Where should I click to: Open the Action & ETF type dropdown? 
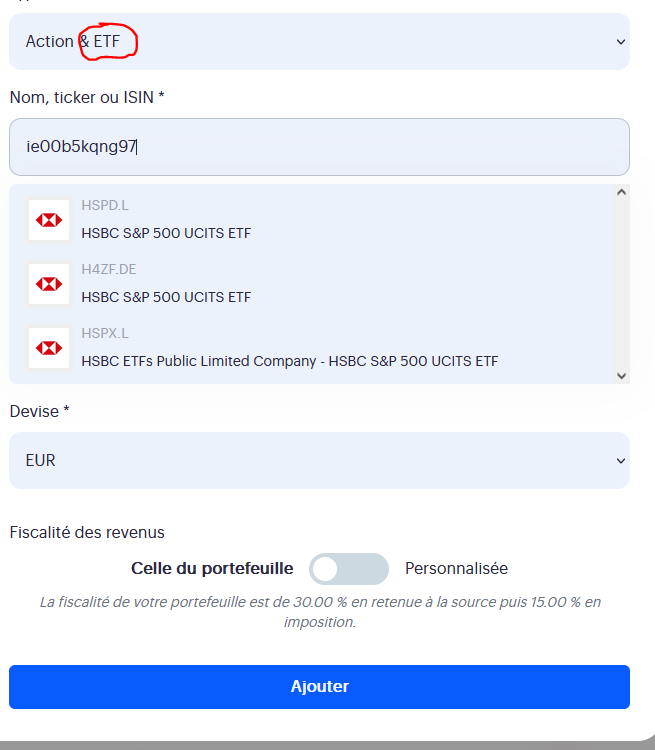319,42
